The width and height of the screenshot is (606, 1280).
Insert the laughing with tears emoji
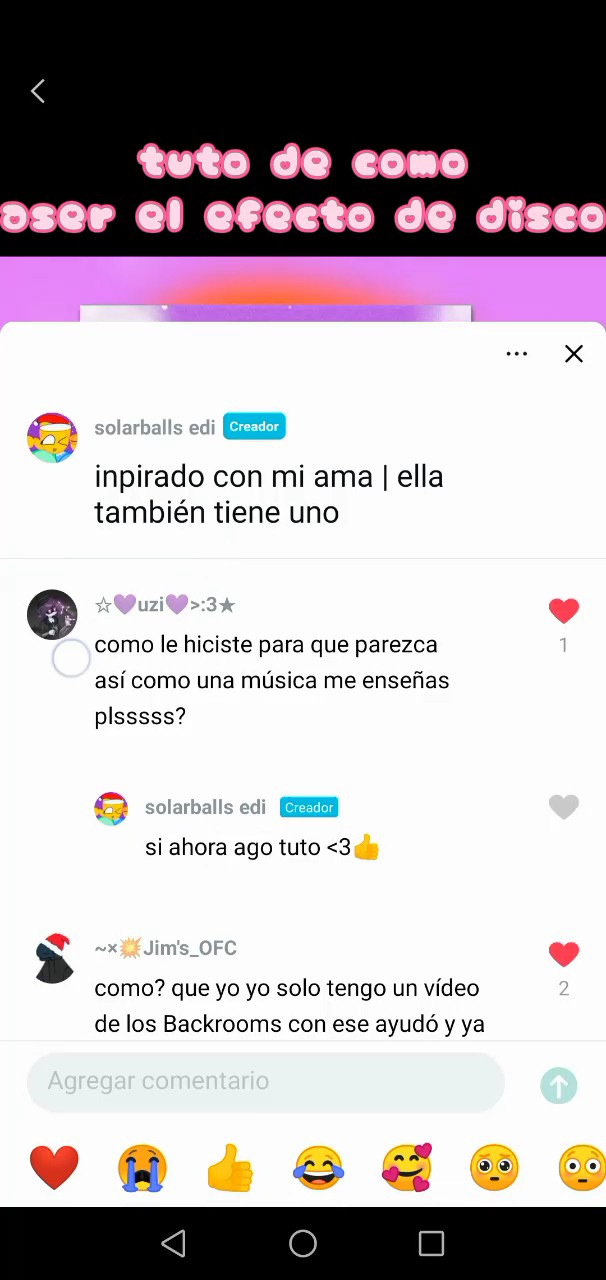click(318, 1167)
